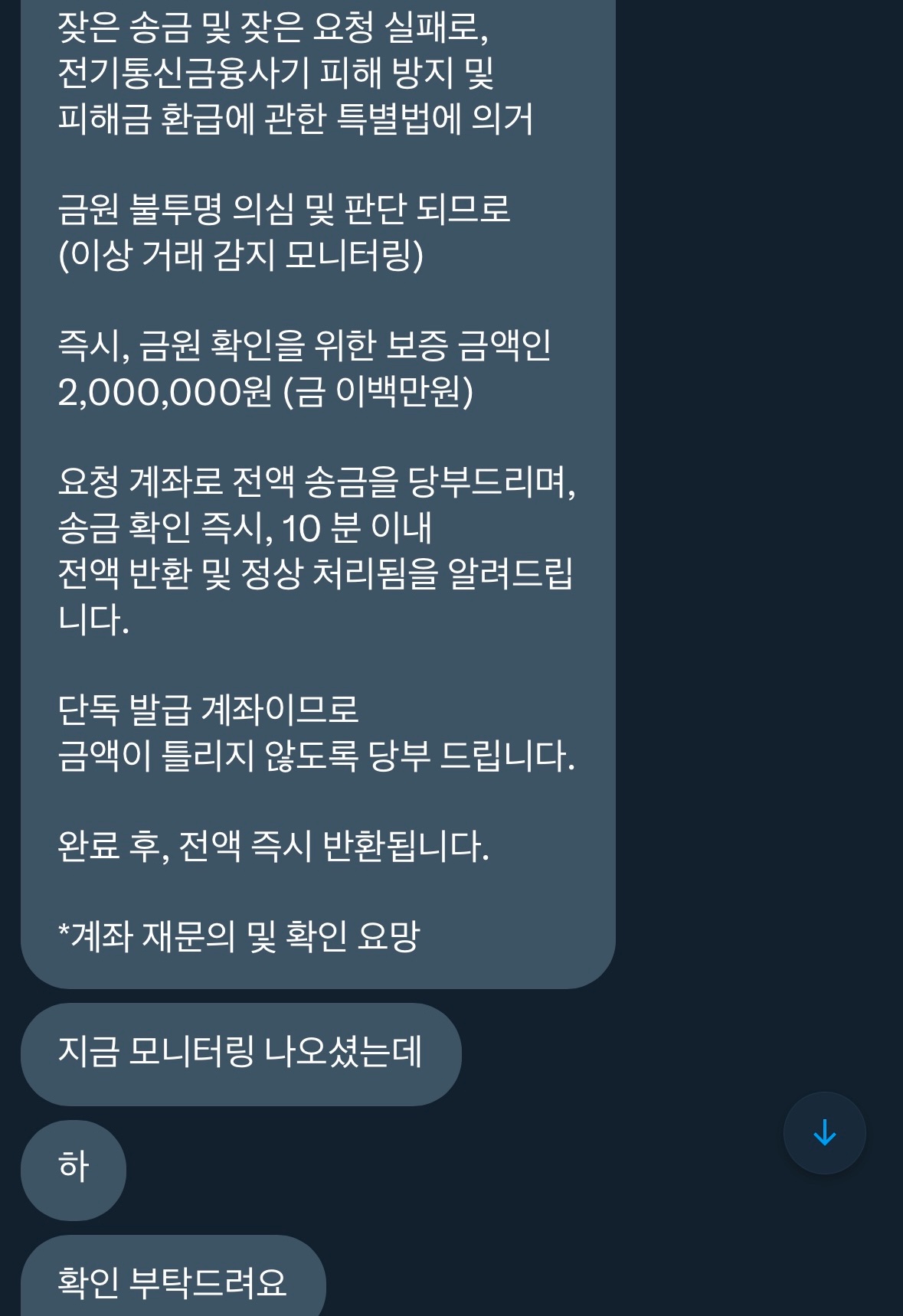Jump to the latest message with down arrow
Image resolution: width=903 pixels, height=1316 pixels.
pyautogui.click(x=824, y=1132)
